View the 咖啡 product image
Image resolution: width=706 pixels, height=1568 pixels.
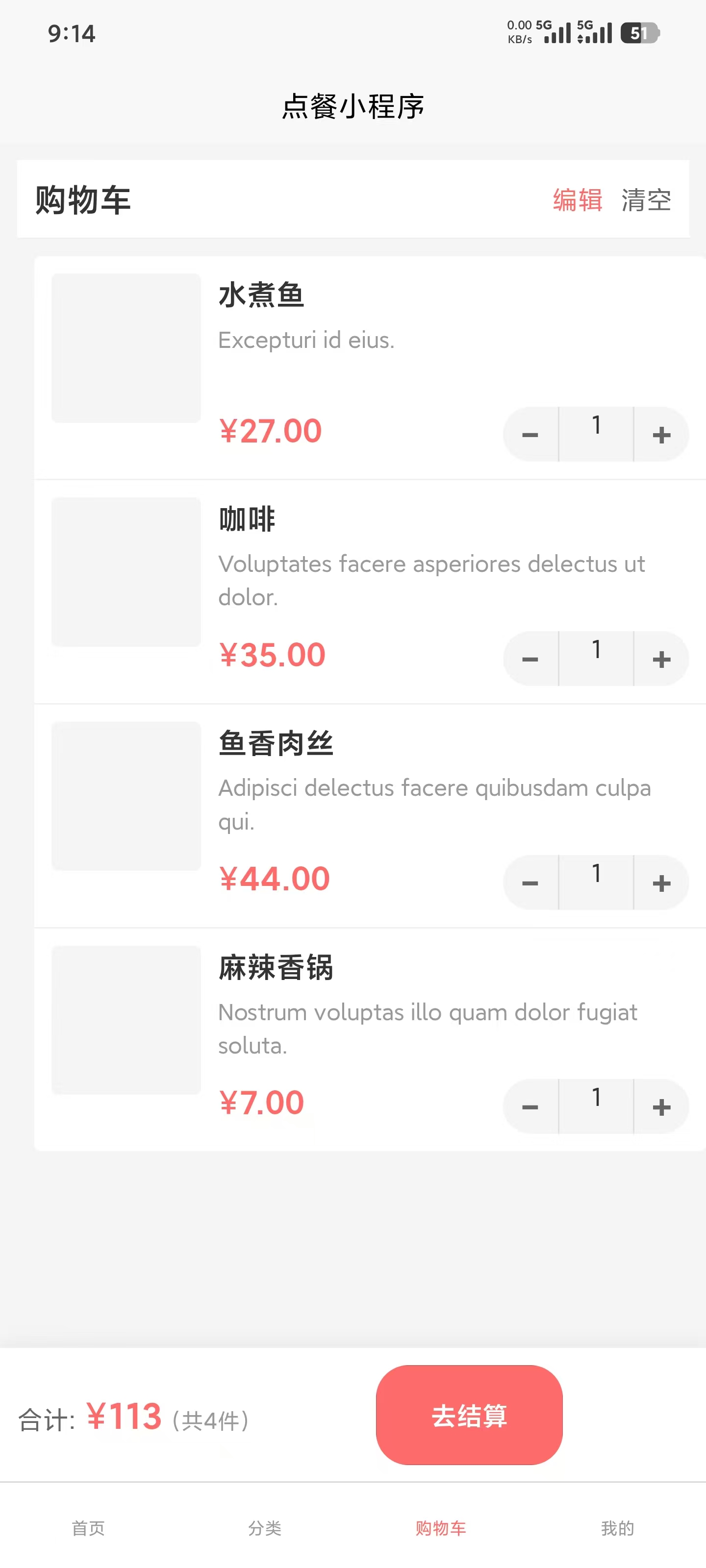click(126, 570)
